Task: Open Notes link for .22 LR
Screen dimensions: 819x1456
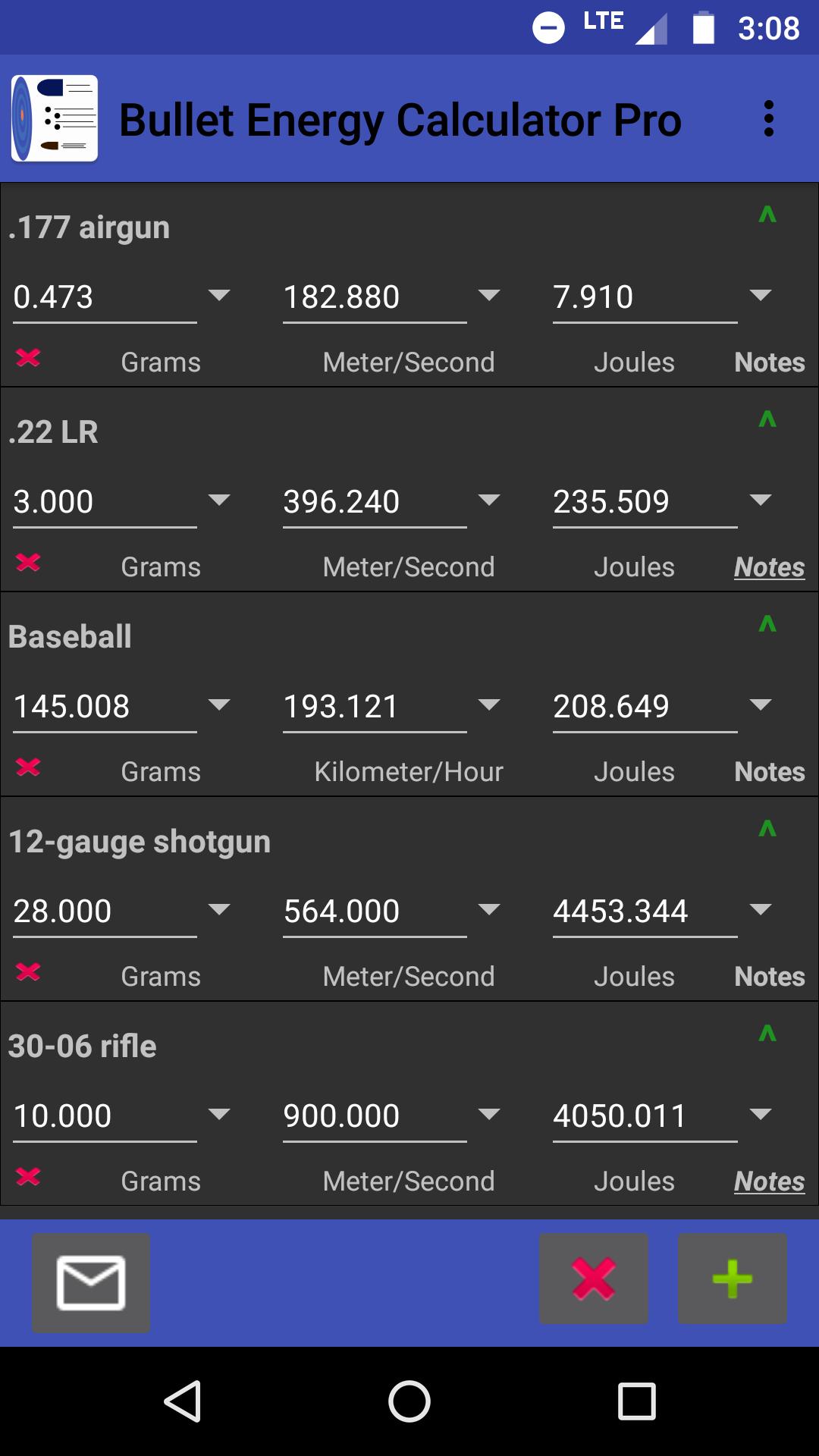Action: click(x=769, y=567)
